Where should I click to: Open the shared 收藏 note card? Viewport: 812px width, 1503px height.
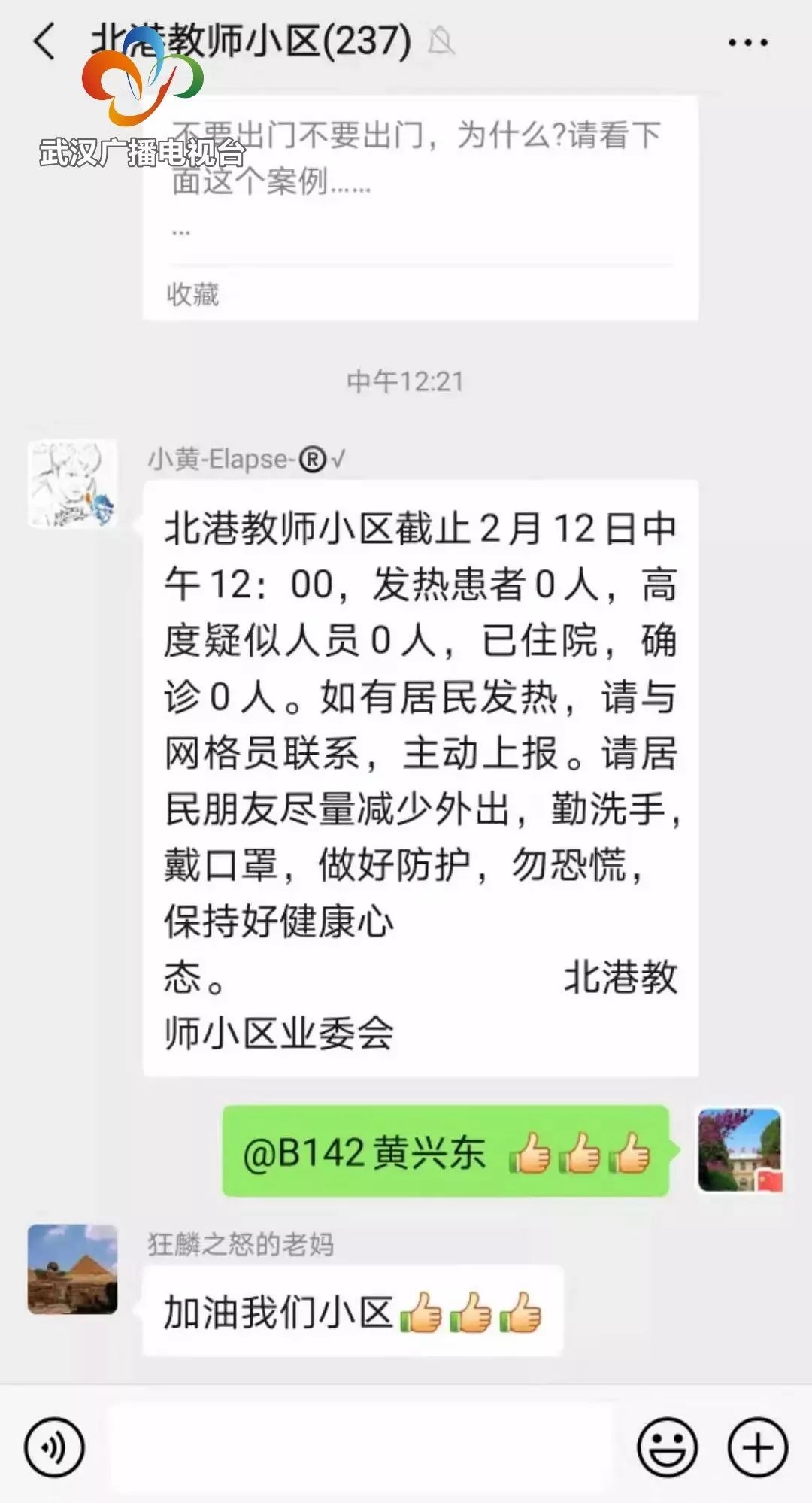click(x=420, y=207)
